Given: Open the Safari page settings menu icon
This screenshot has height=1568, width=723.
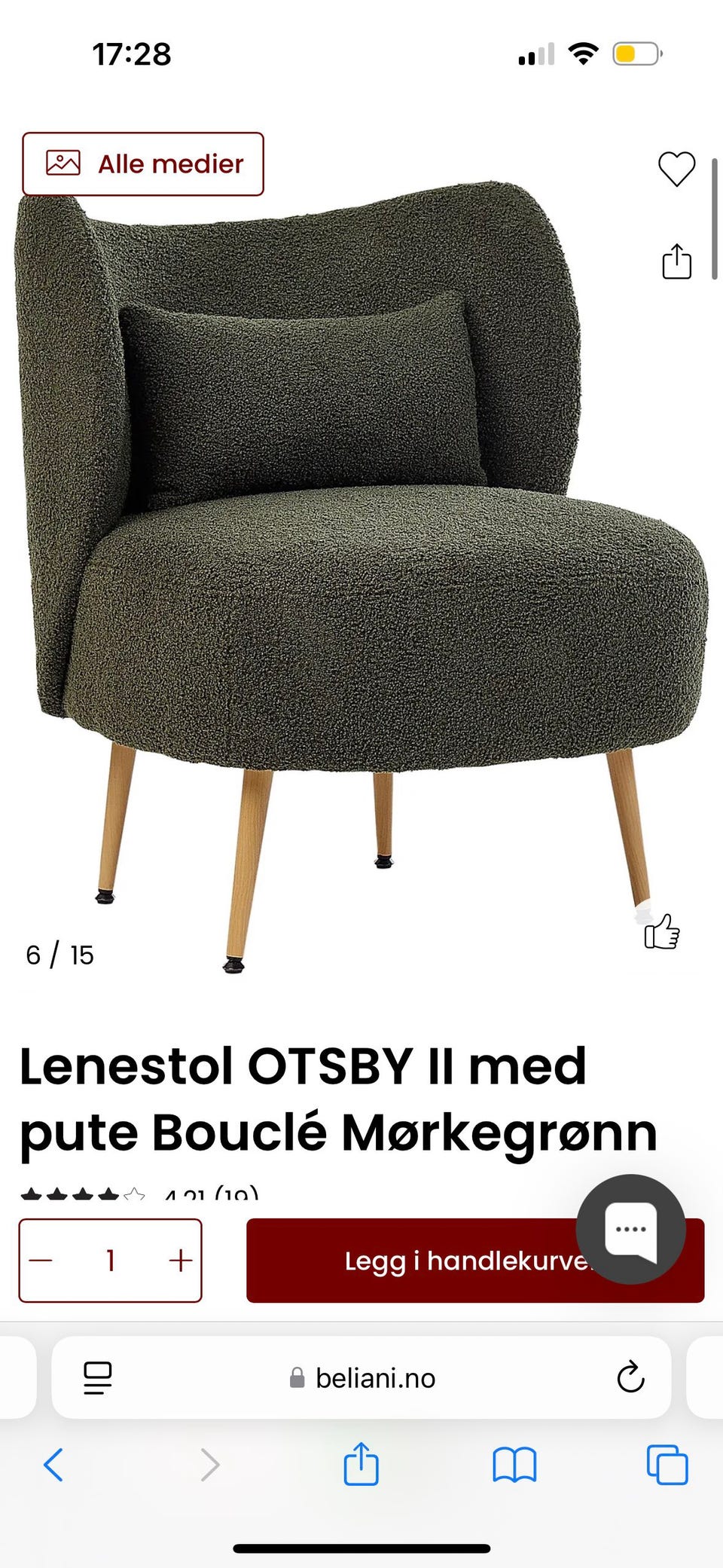Looking at the screenshot, I should 98,1378.
